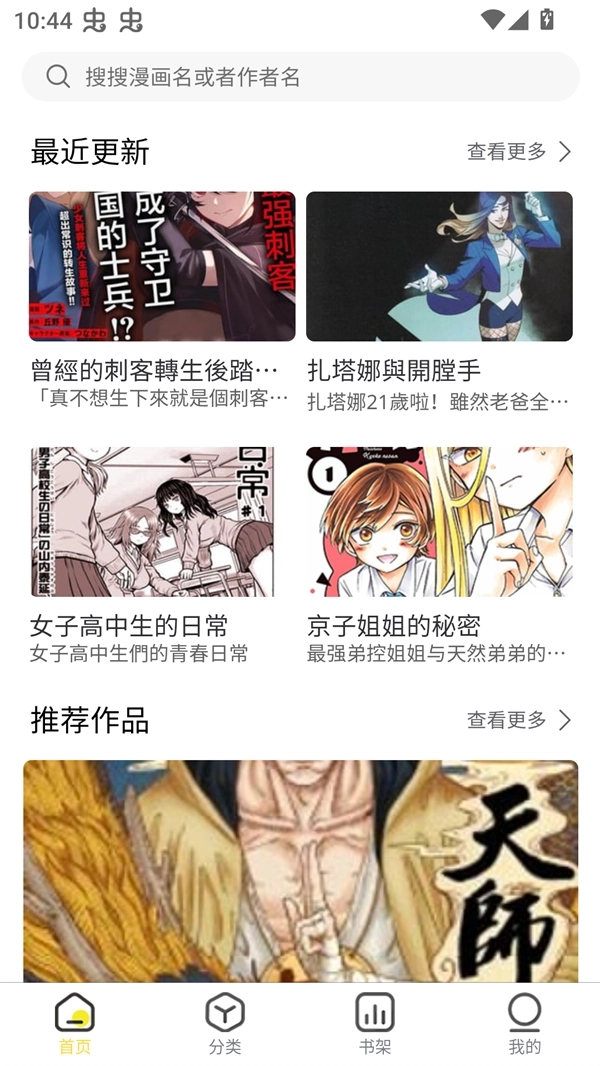This screenshot has height=1066, width=600.
Task: Switch to the 分类 tab
Action: (x=225, y=1024)
